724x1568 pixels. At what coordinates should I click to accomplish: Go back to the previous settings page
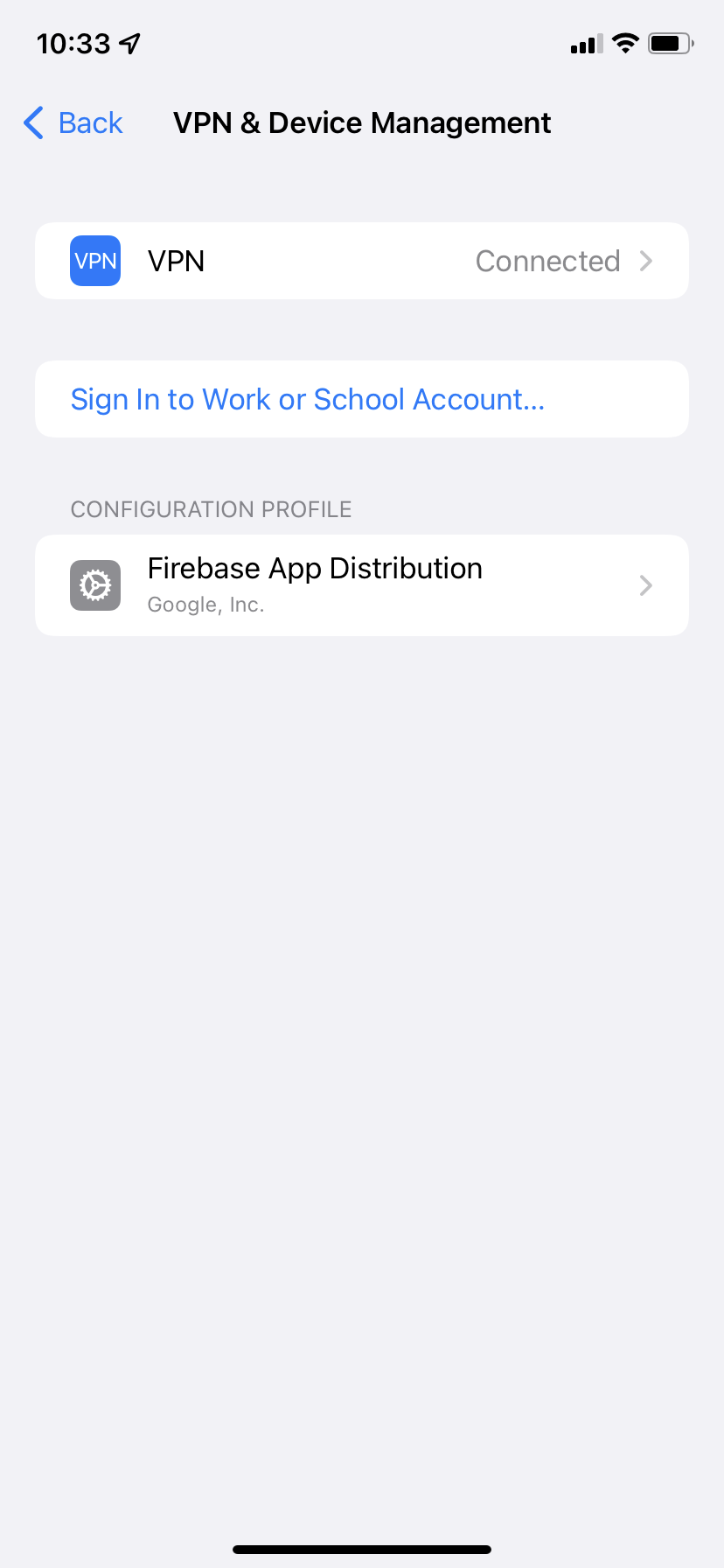pos(74,123)
